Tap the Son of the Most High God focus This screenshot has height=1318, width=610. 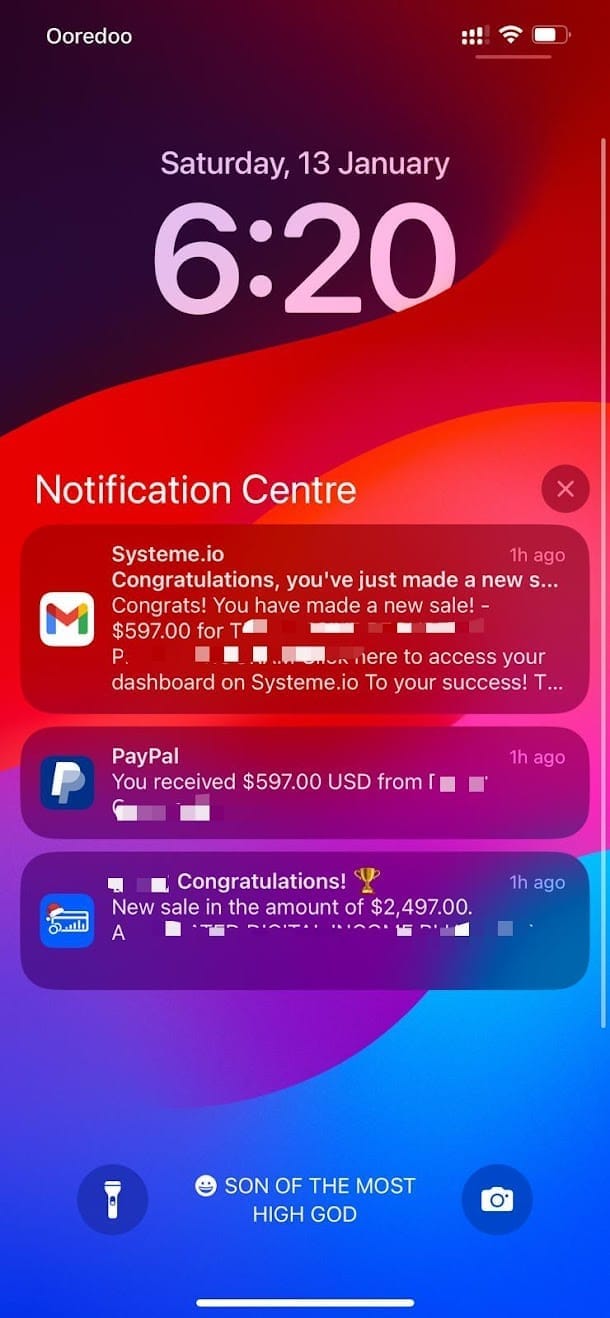(x=305, y=1200)
